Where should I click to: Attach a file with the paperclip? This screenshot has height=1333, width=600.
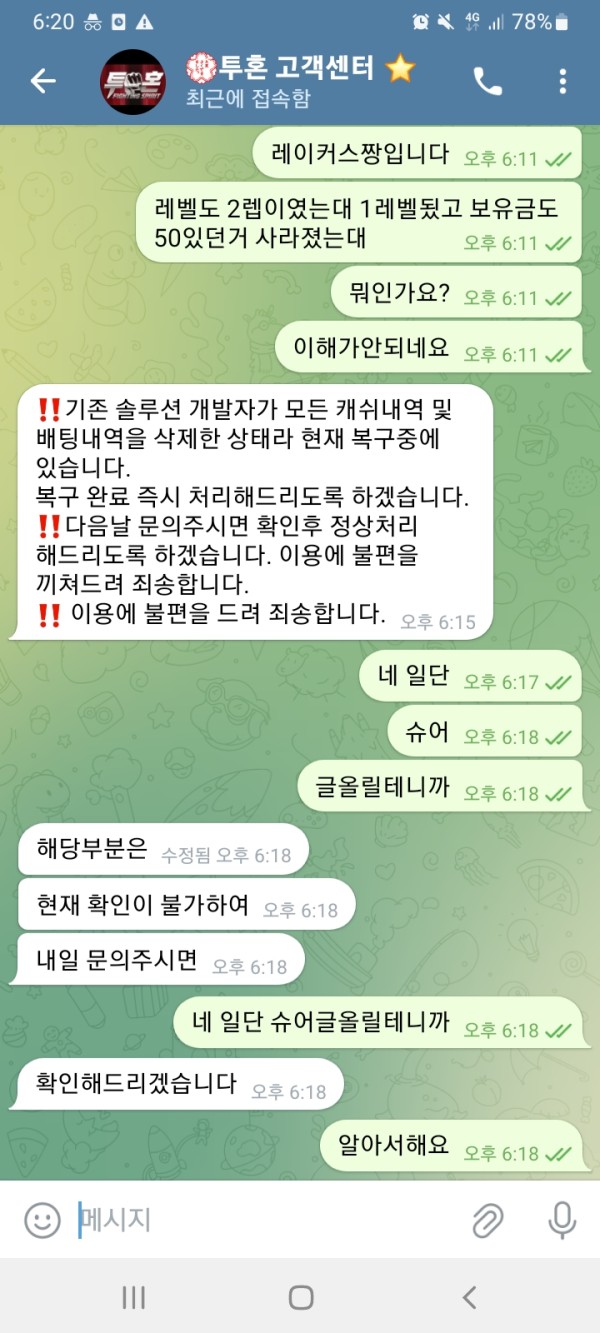pyautogui.click(x=488, y=1219)
